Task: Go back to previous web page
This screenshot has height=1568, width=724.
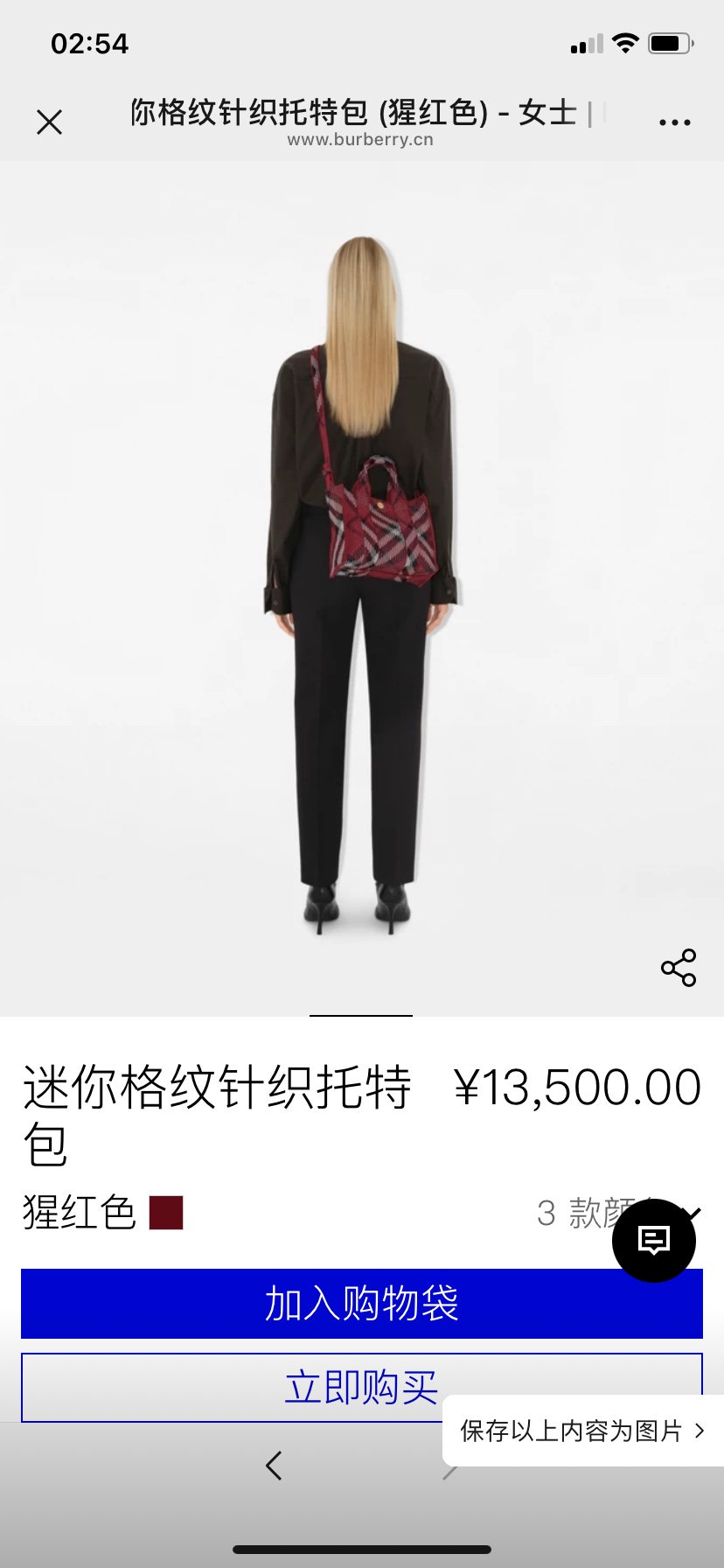Action: pos(274,1465)
